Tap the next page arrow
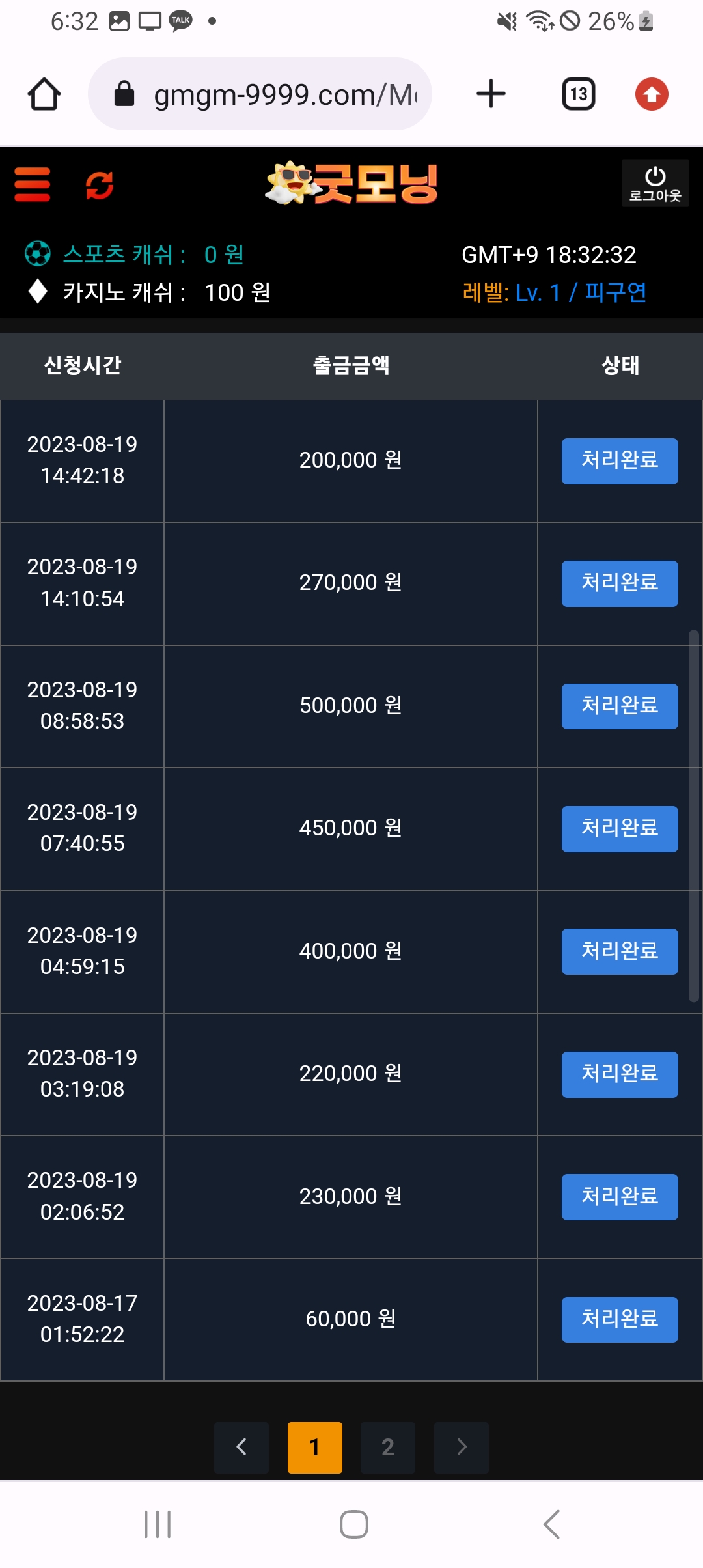 pos(462,1447)
